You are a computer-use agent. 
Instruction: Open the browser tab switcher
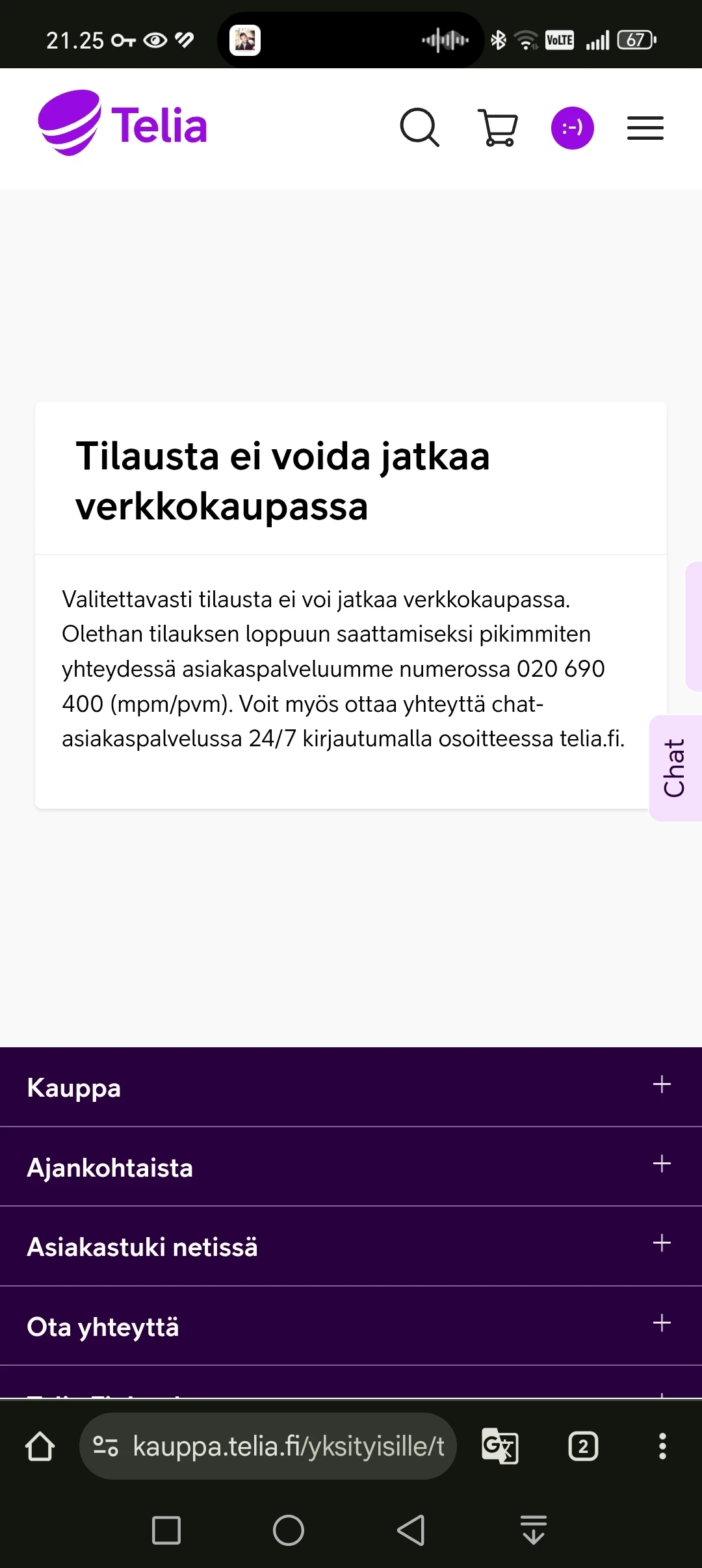[x=583, y=1446]
